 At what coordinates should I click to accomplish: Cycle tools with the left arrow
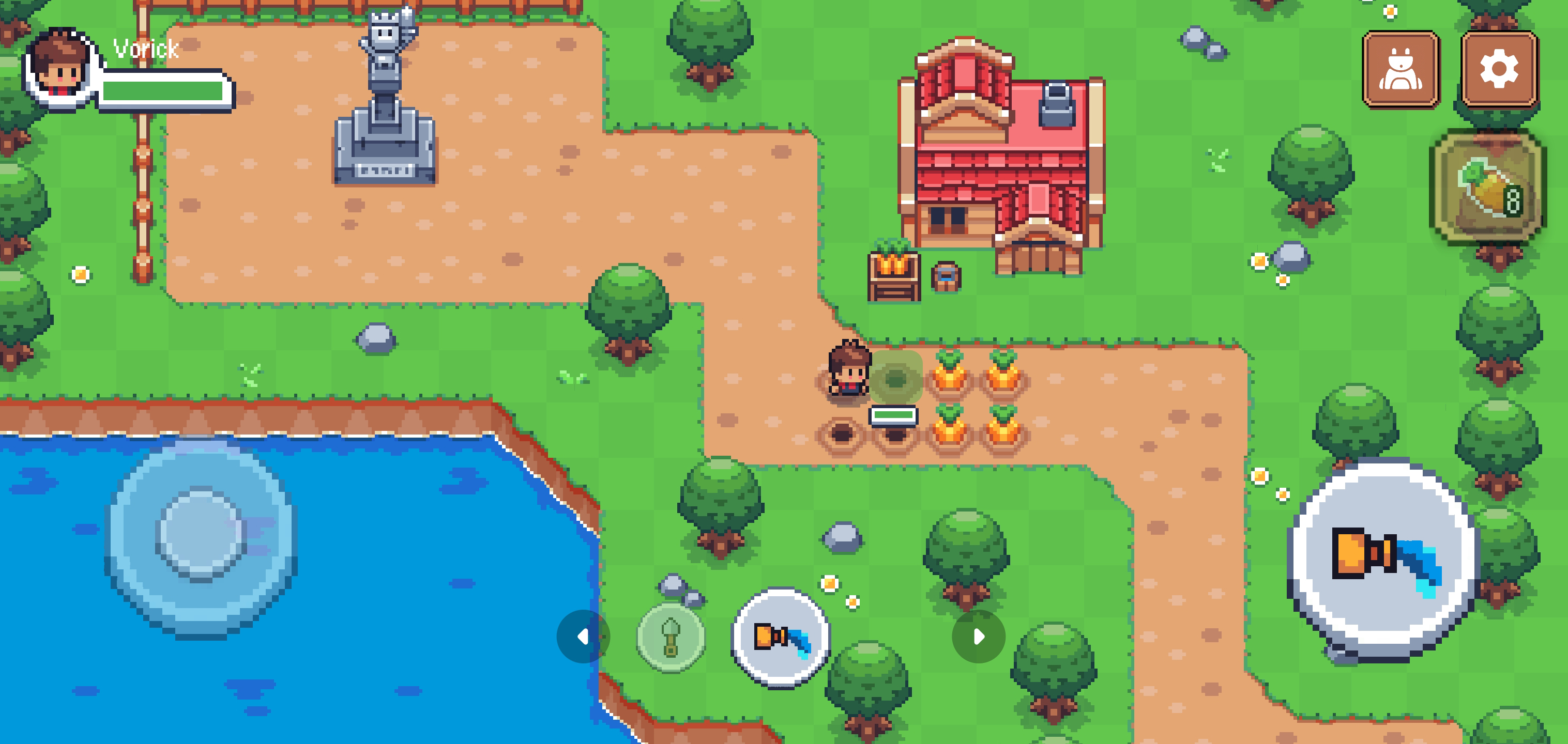(x=583, y=637)
